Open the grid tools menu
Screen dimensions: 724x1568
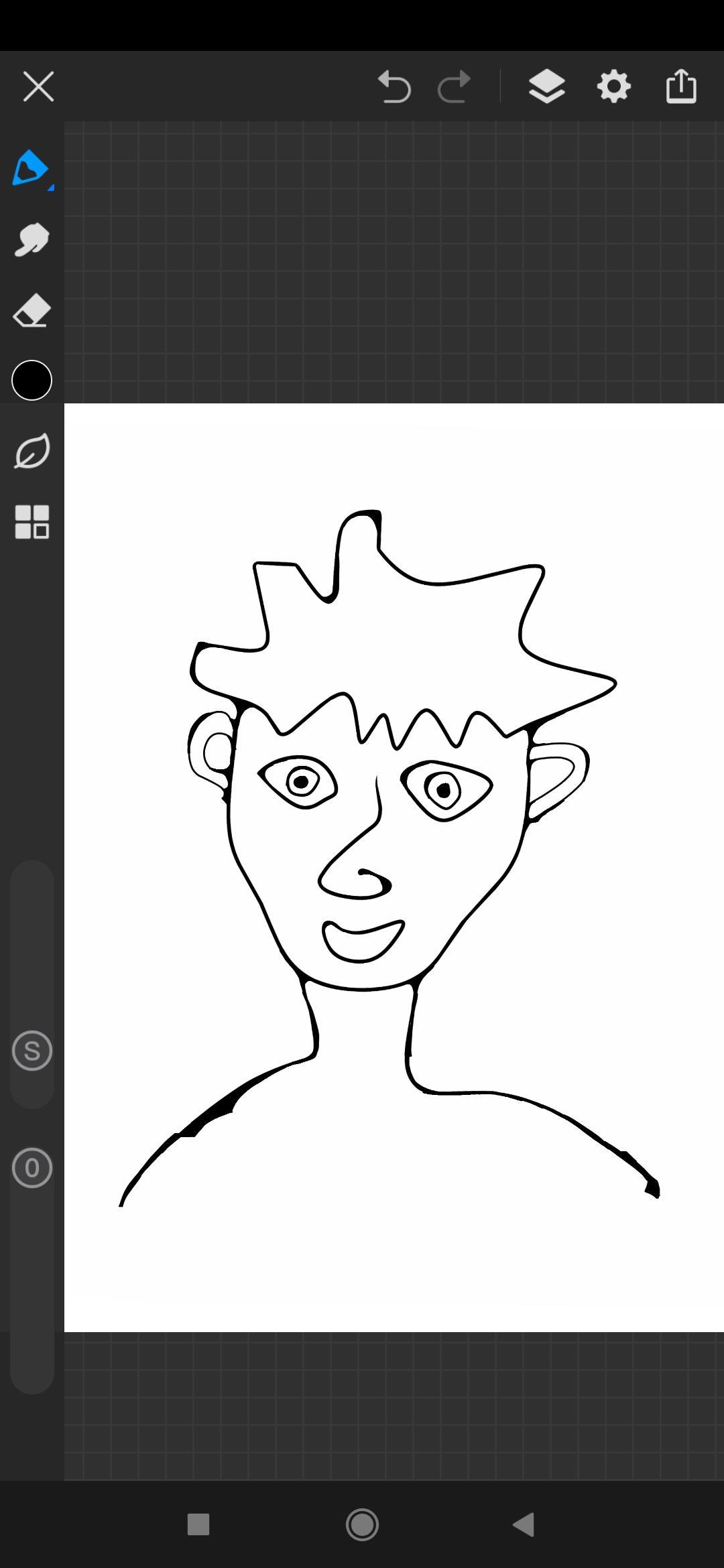coord(32,521)
